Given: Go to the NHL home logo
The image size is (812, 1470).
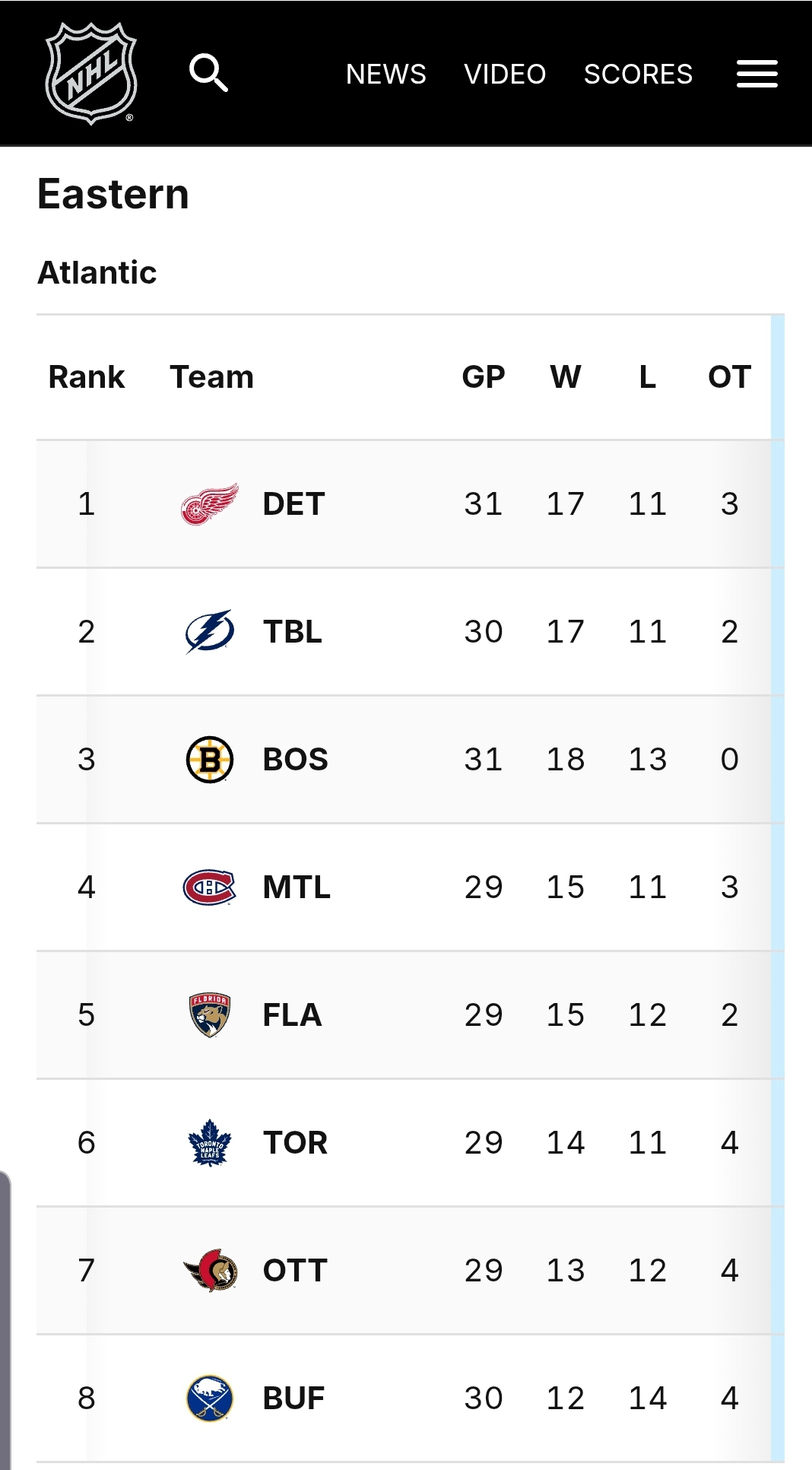Looking at the screenshot, I should (91, 74).
